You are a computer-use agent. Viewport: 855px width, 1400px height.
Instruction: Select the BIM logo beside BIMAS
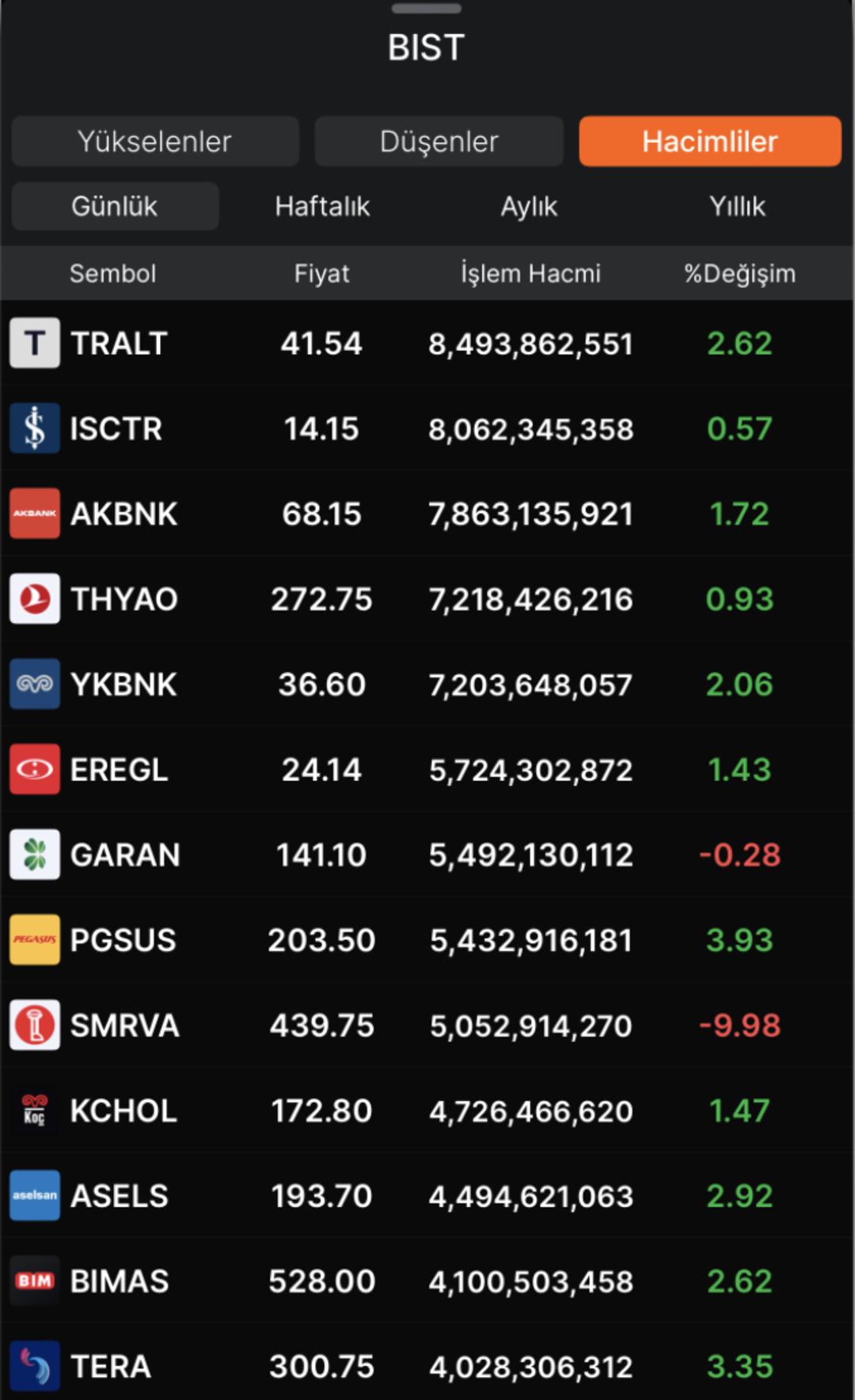tap(35, 1280)
